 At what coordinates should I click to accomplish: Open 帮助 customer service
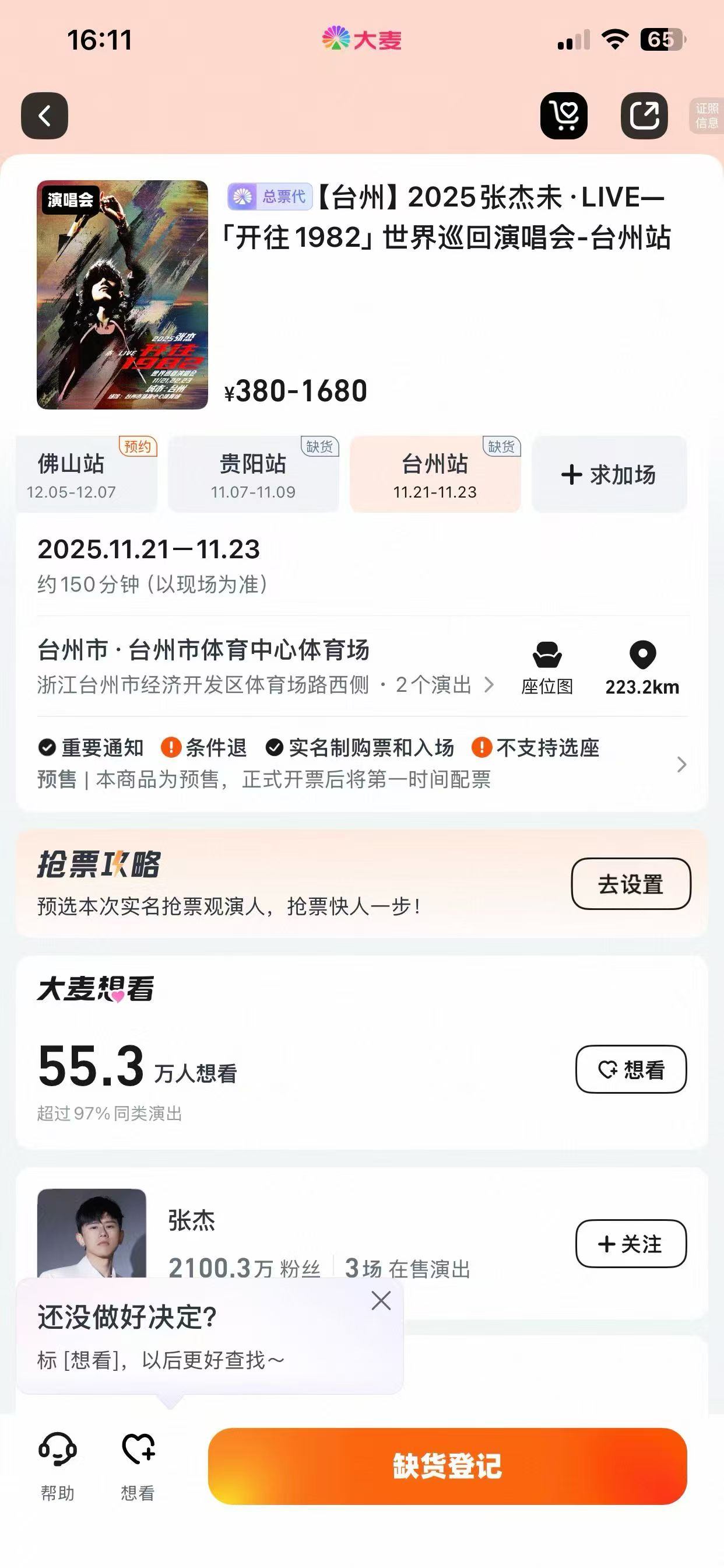tap(57, 1466)
